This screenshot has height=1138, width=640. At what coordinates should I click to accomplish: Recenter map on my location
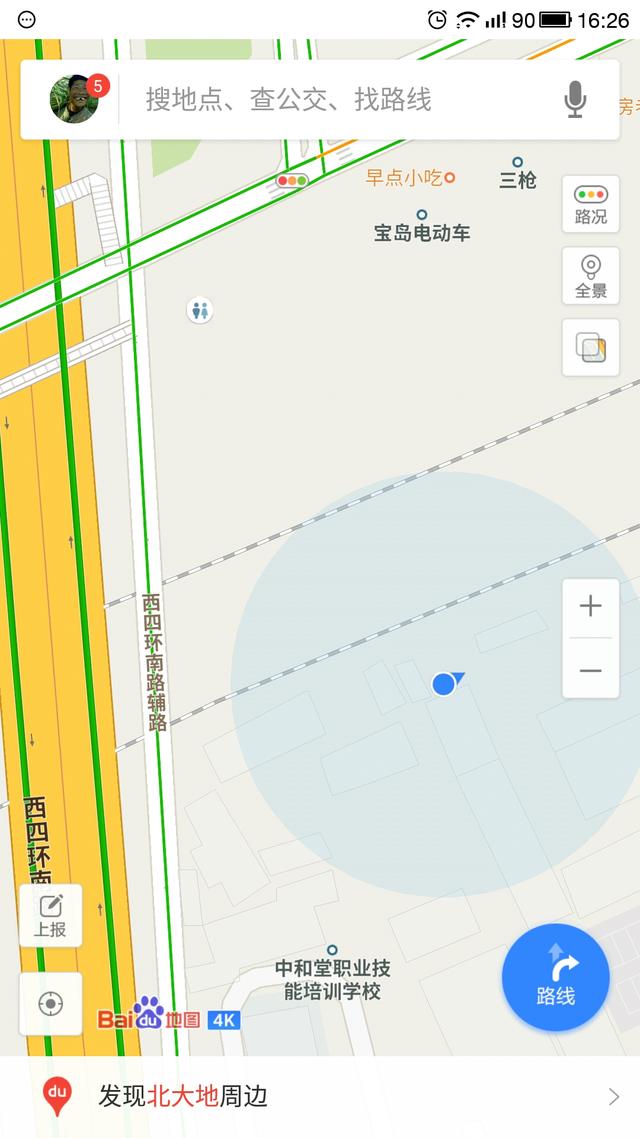(51, 1003)
